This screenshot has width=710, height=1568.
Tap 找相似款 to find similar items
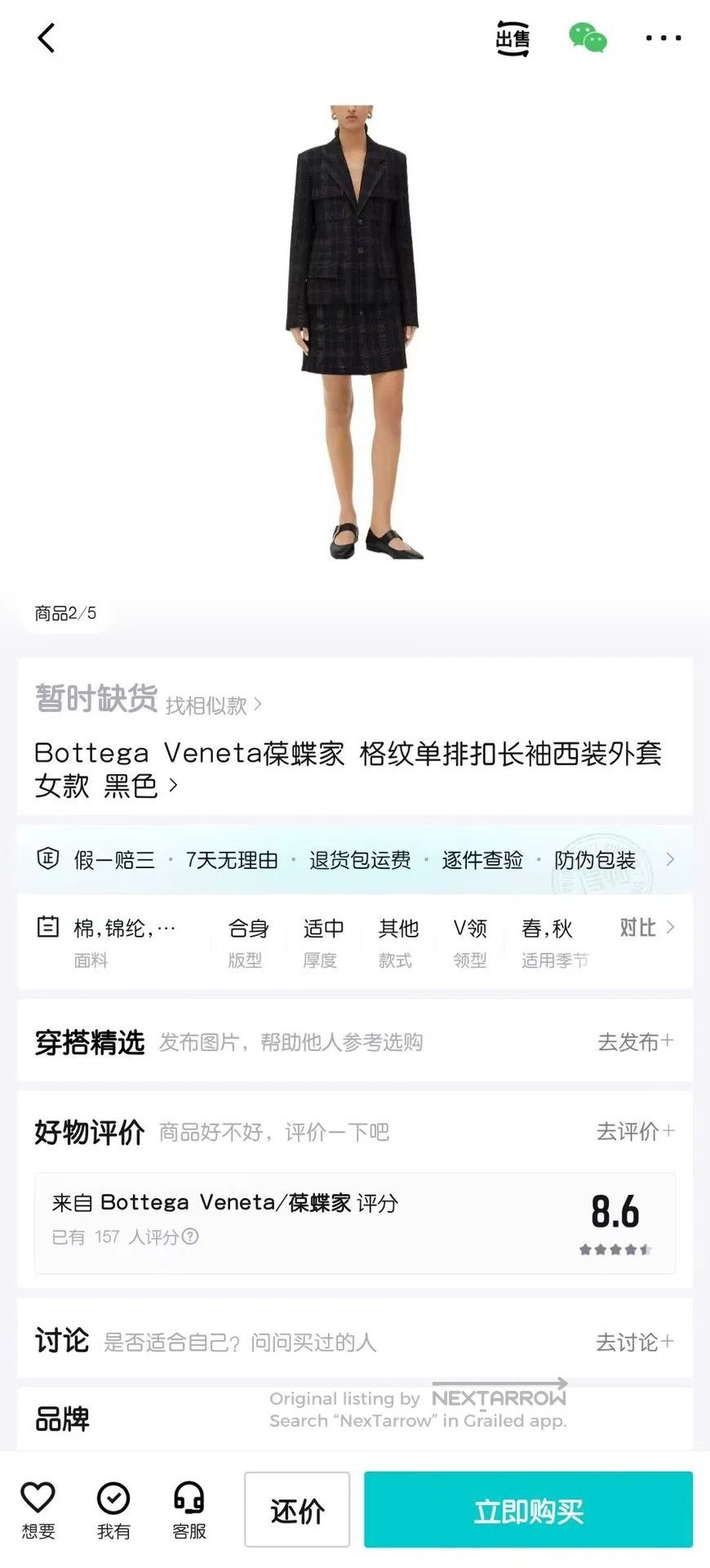point(214,705)
